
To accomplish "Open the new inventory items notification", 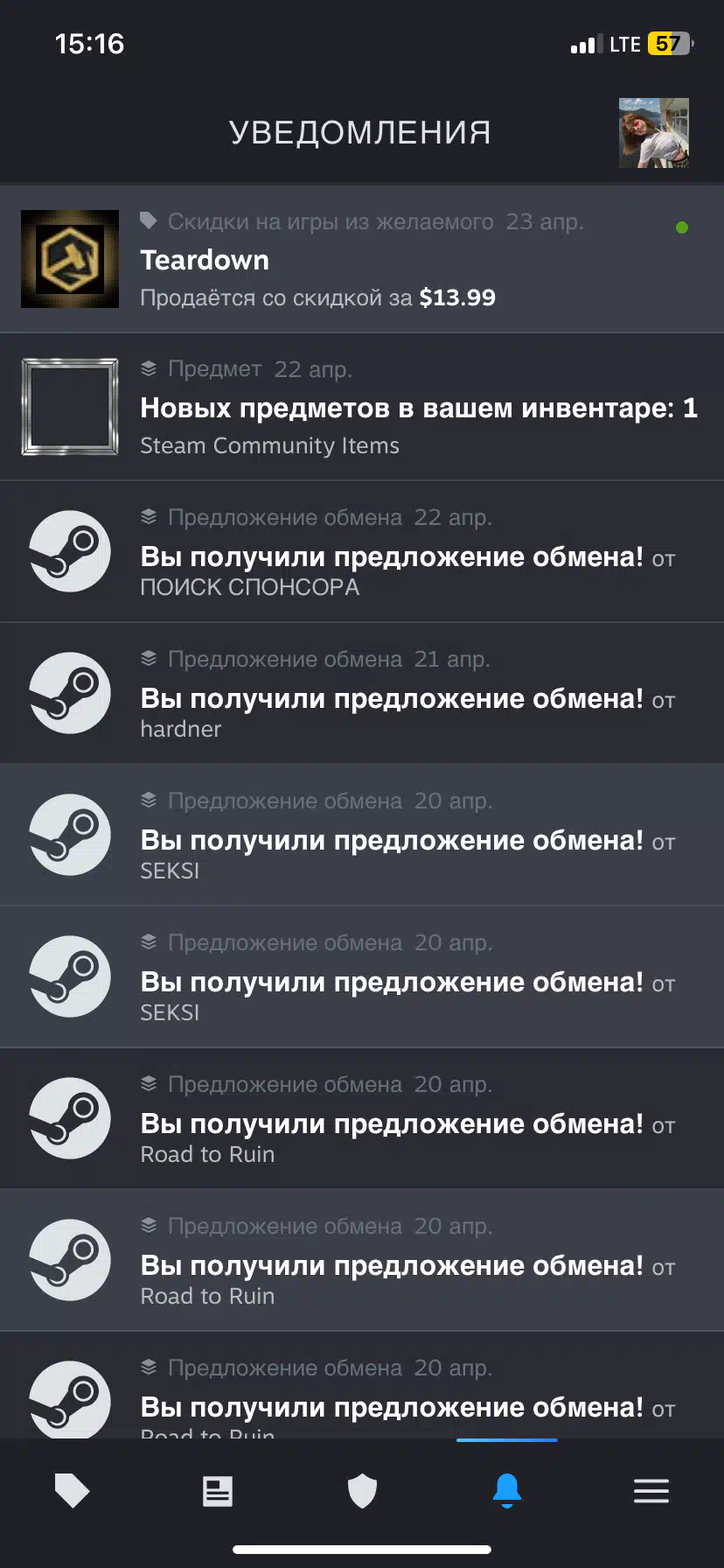I will [362, 407].
